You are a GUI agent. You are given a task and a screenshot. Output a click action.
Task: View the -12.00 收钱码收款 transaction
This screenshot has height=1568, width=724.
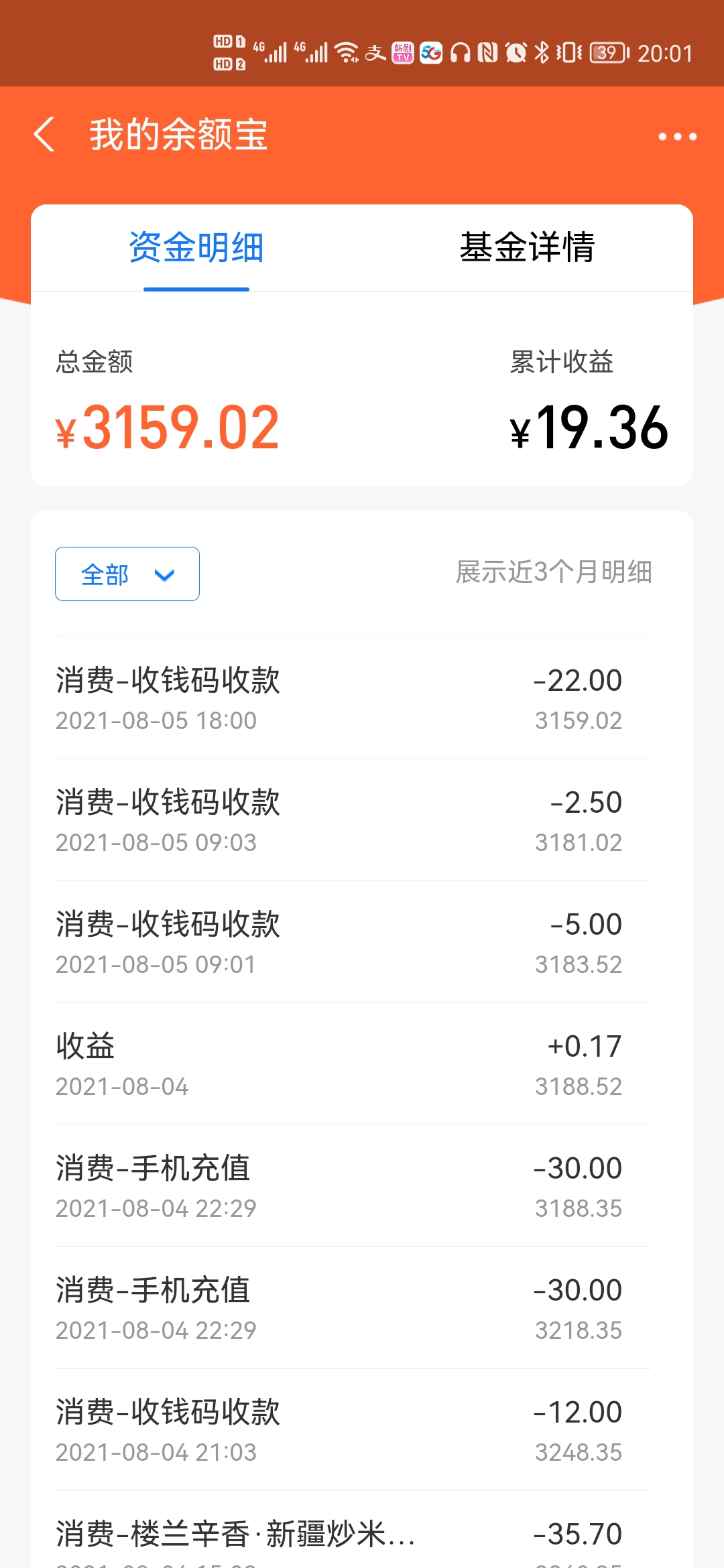(353, 1430)
